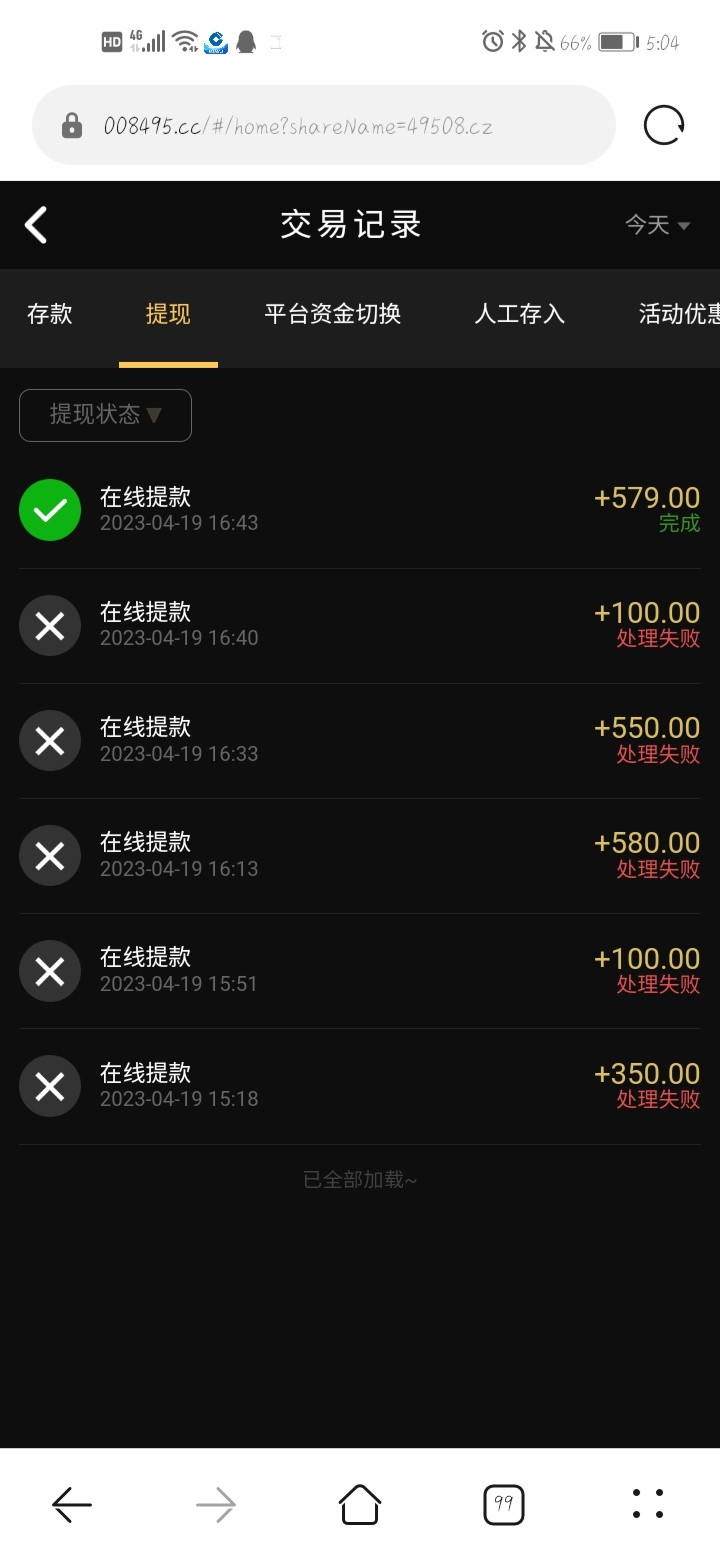This screenshot has width=720, height=1560.
Task: Reload the page with the refresh icon
Action: 664,126
